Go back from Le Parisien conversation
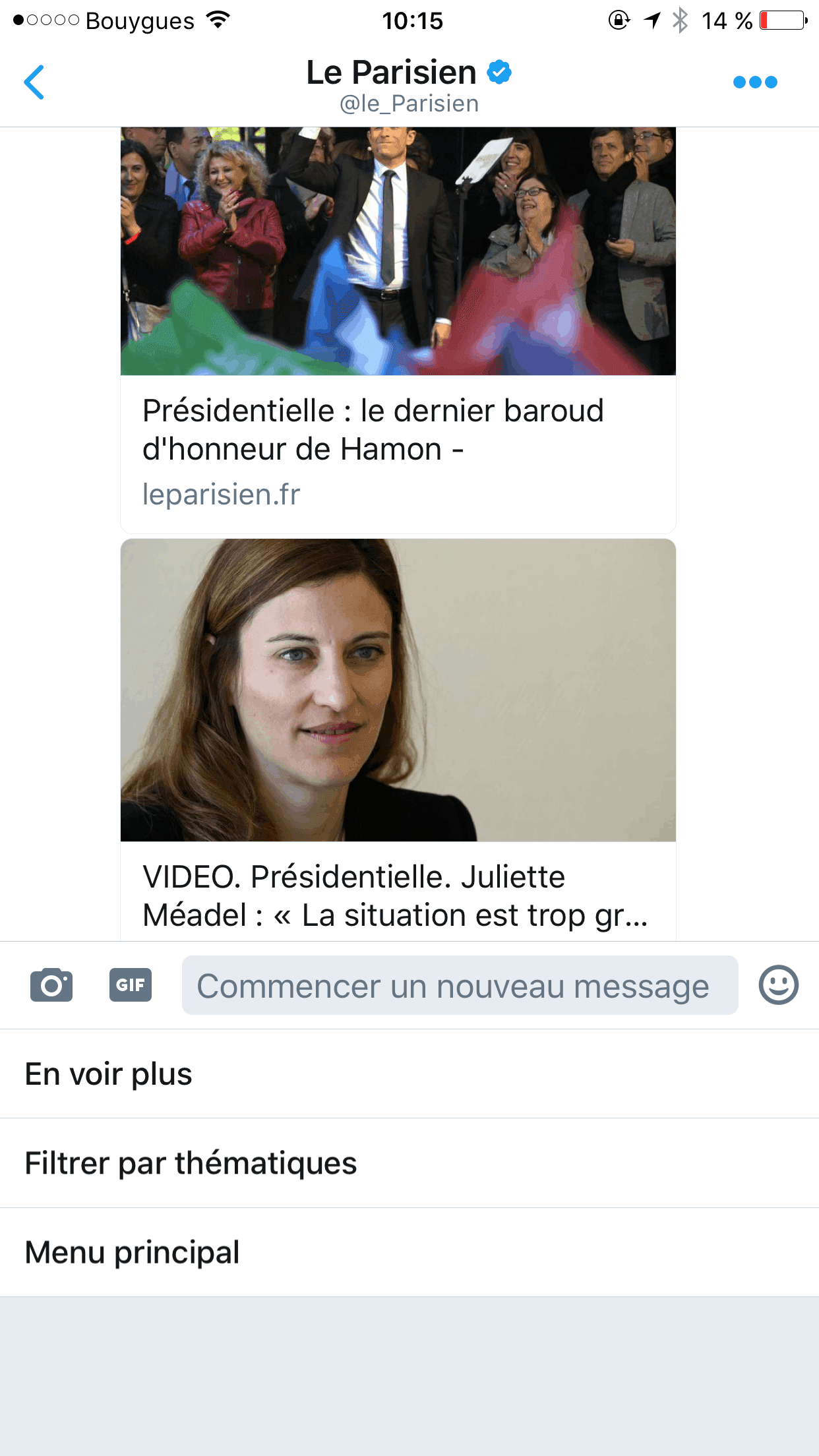The height and width of the screenshot is (1456, 819). pyautogui.click(x=34, y=82)
